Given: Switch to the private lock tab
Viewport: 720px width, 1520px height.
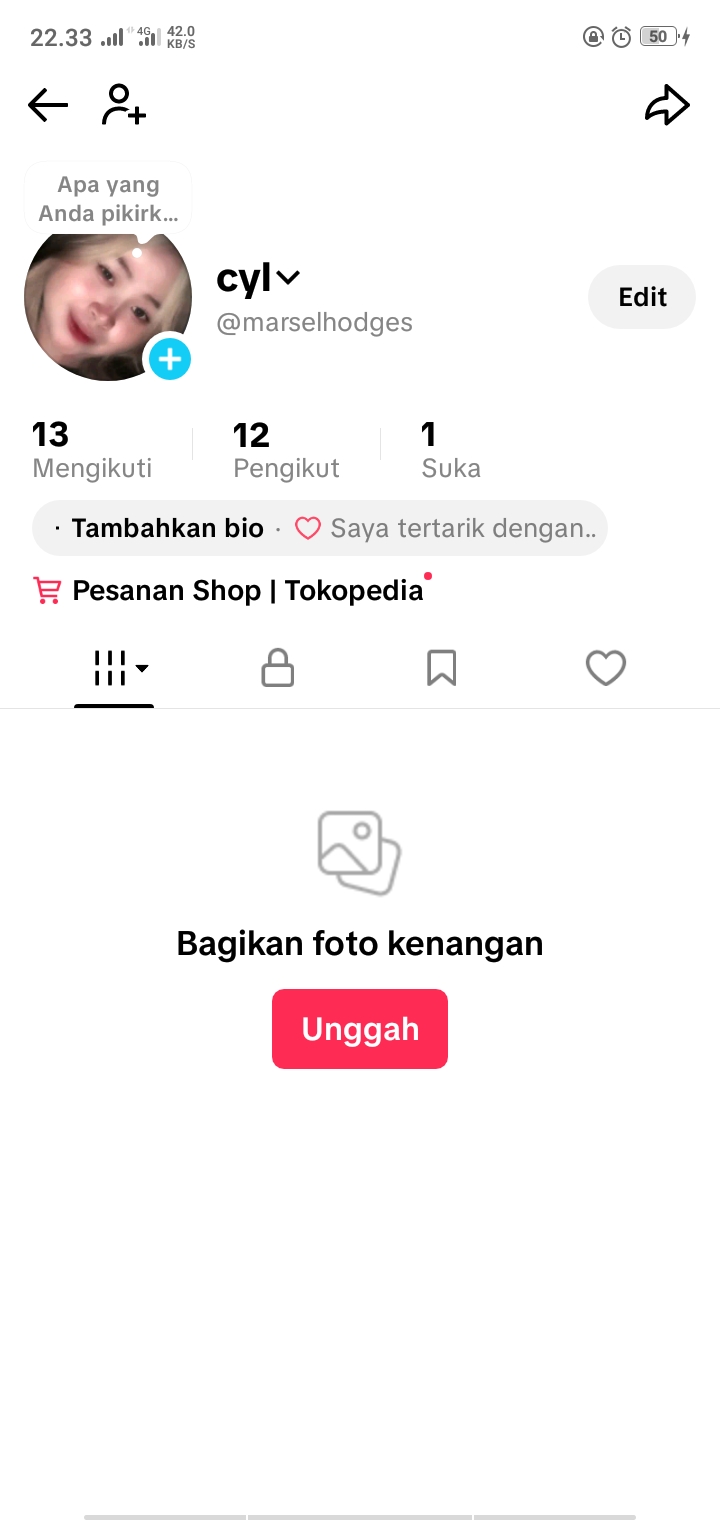Looking at the screenshot, I should tap(278, 668).
